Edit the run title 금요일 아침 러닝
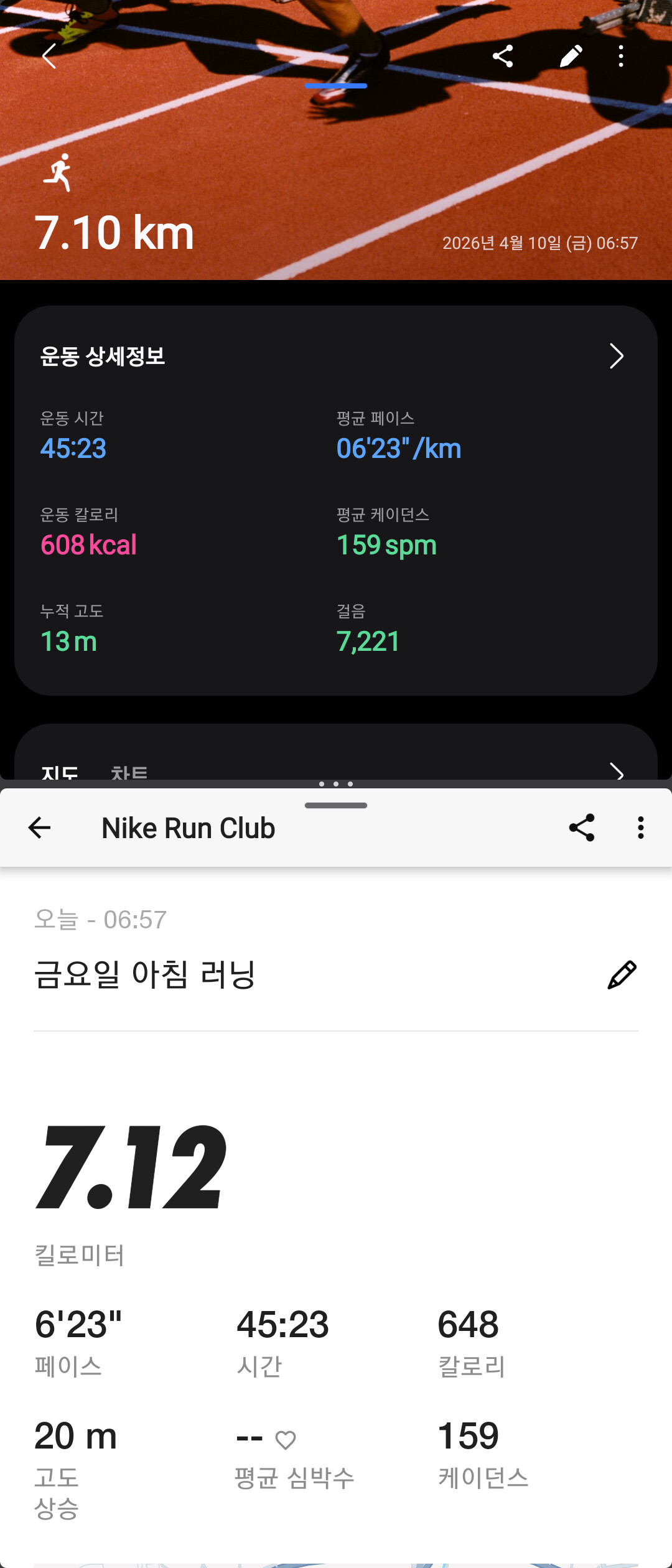 tap(622, 974)
